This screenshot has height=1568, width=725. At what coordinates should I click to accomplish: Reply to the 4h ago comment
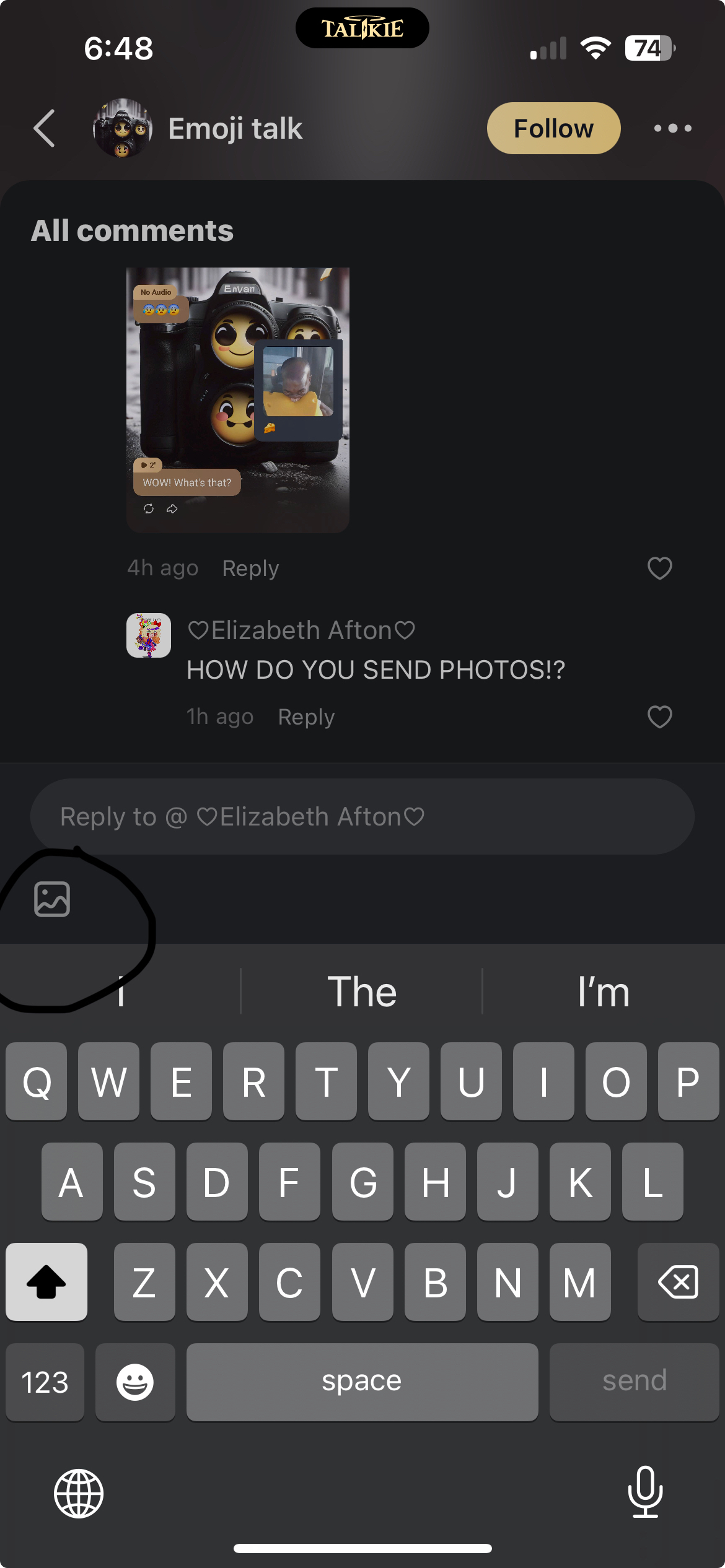tap(250, 568)
